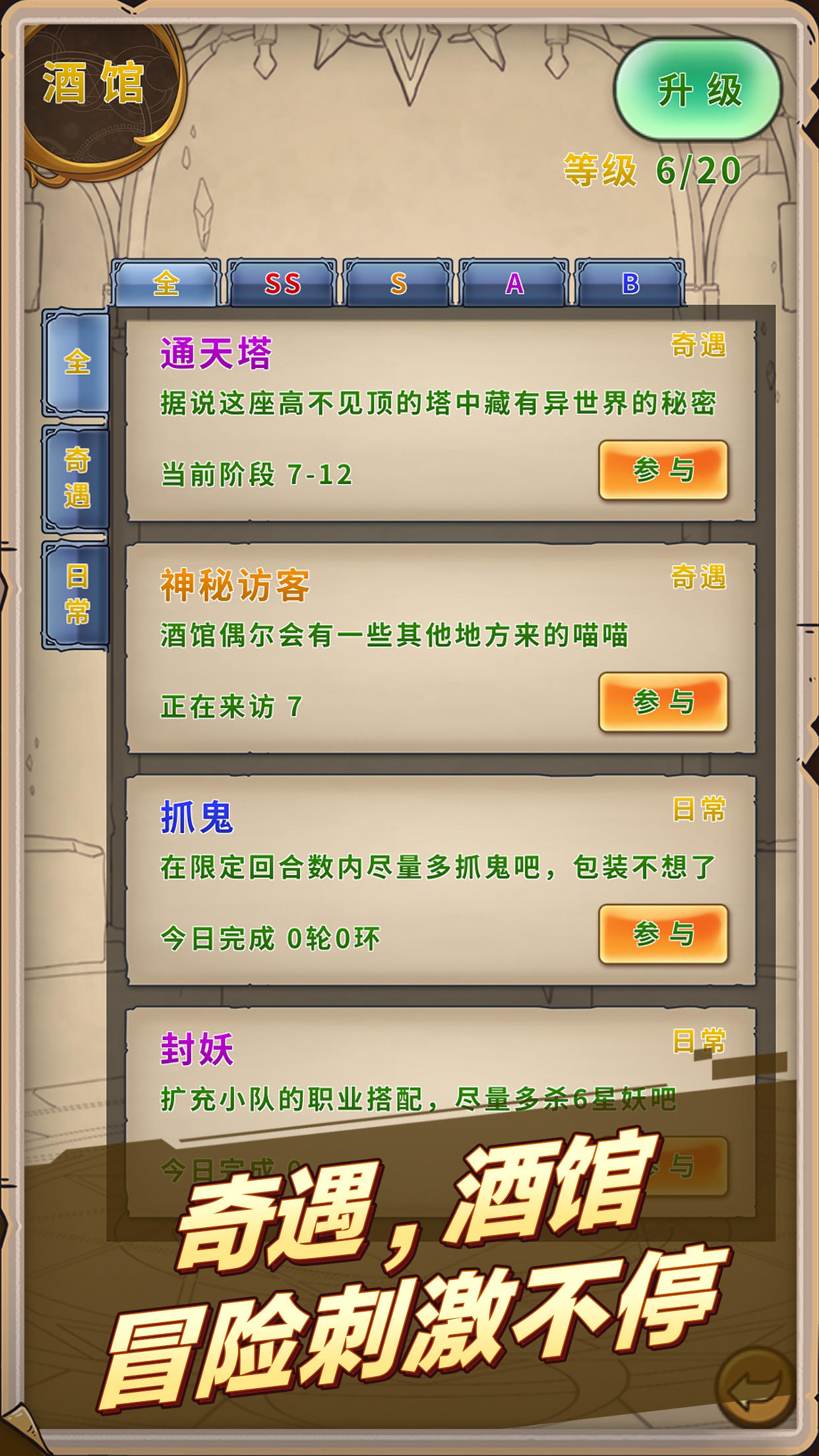Viewport: 819px width, 1456px height.
Task: Switch to the S rank tab
Action: pos(398,284)
